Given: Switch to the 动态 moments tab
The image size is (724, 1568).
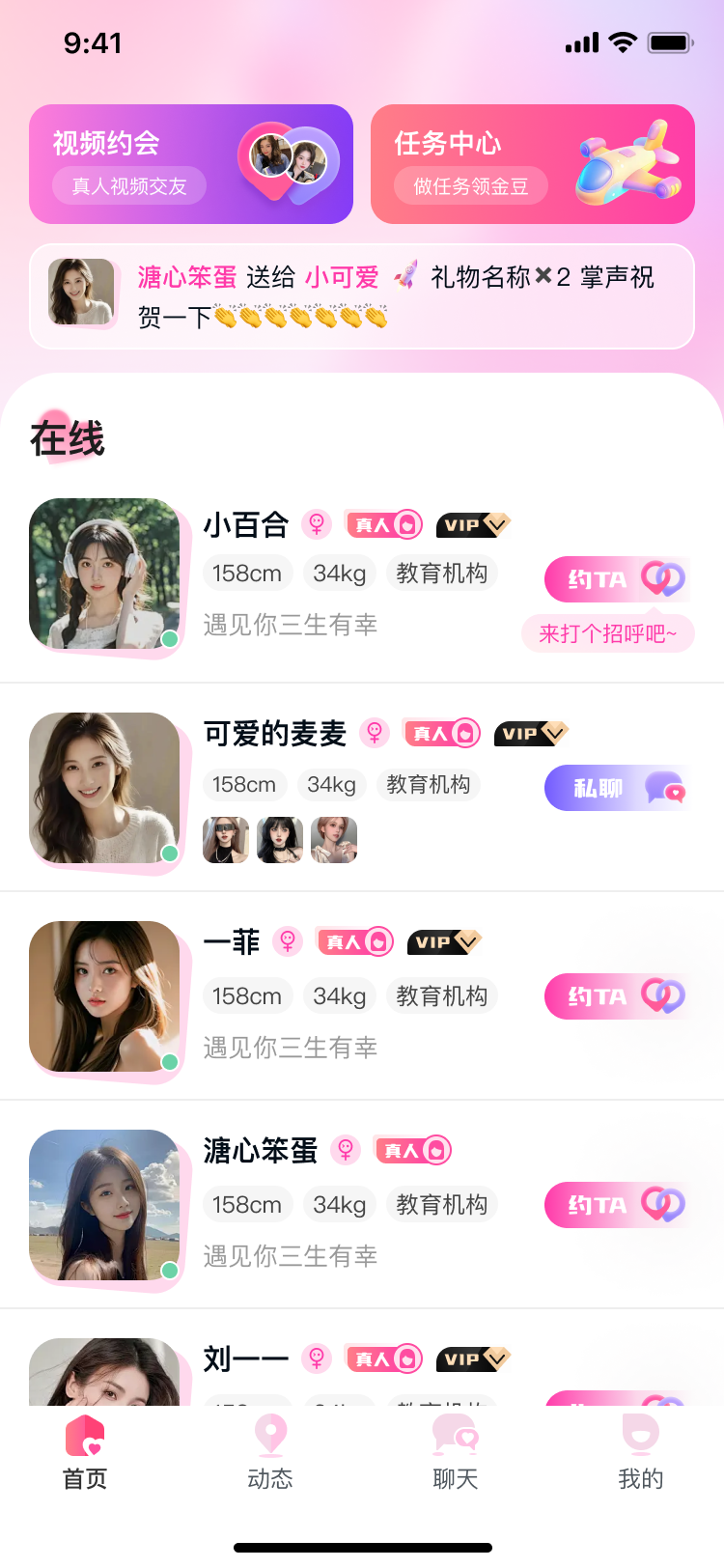Looking at the screenshot, I should [270, 1453].
